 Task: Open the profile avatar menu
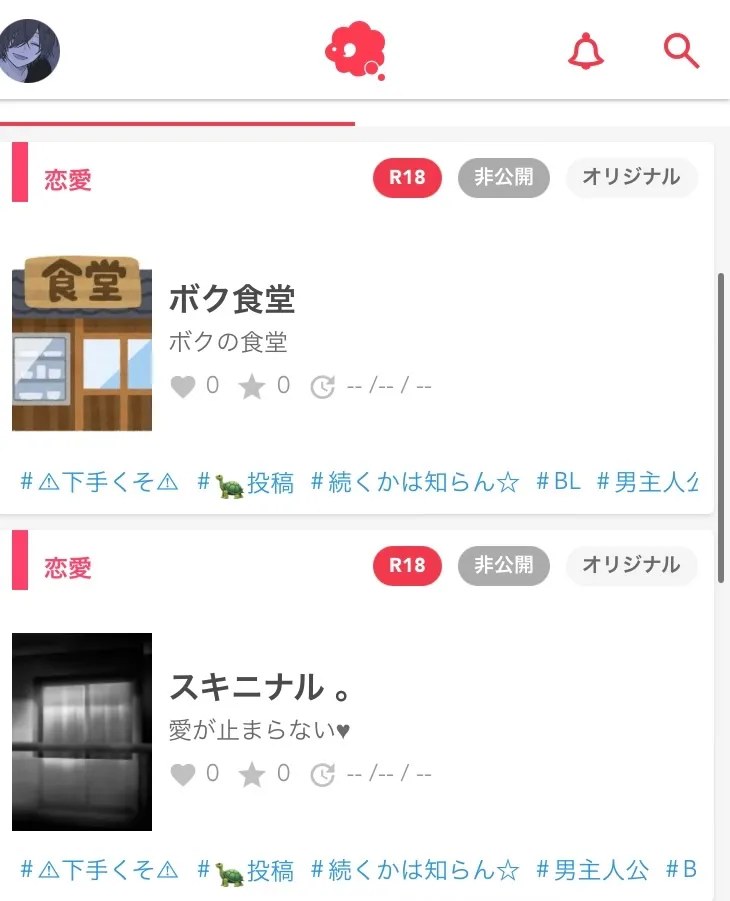click(30, 50)
